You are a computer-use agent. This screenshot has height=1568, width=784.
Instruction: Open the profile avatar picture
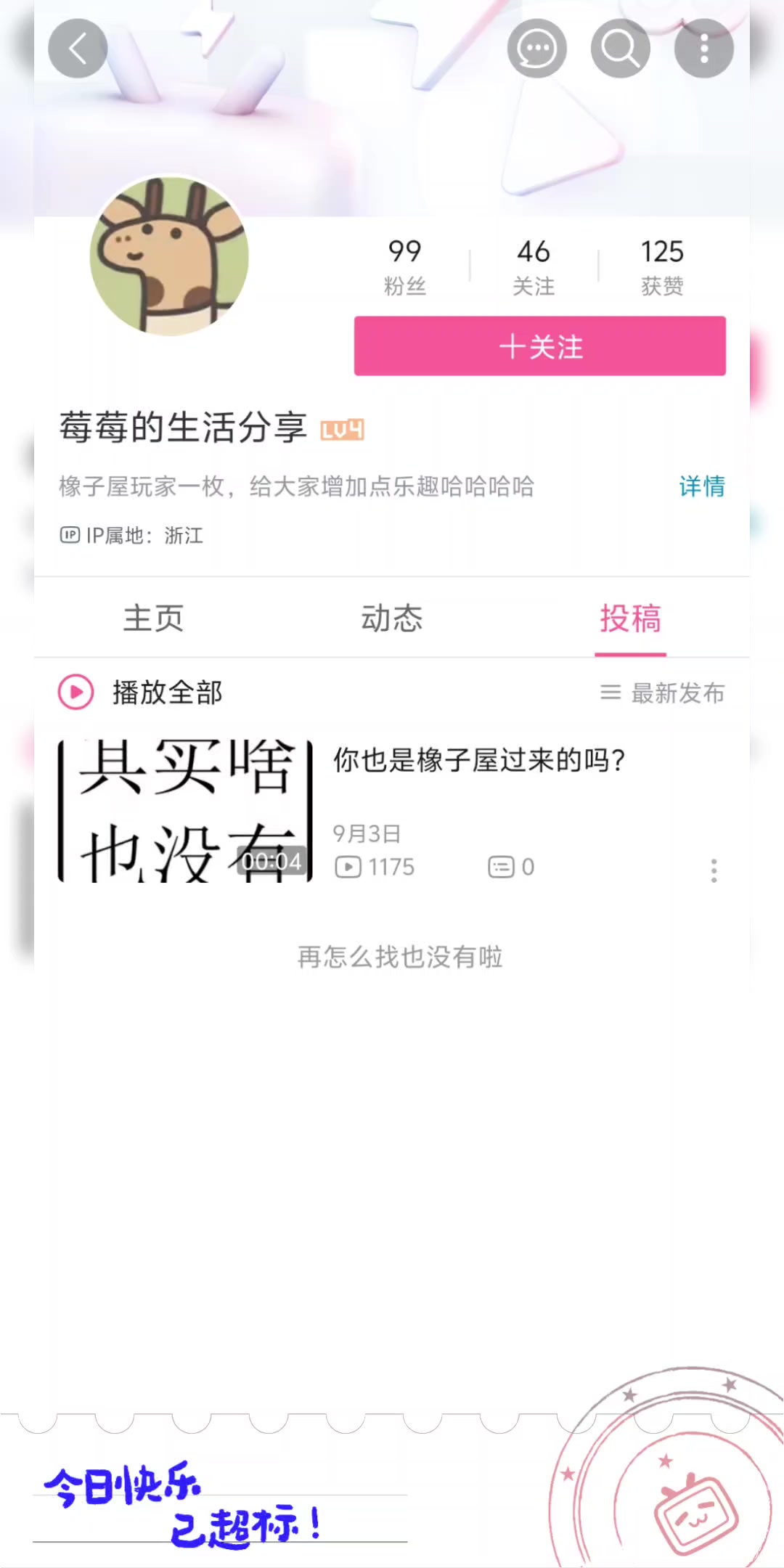(x=169, y=256)
